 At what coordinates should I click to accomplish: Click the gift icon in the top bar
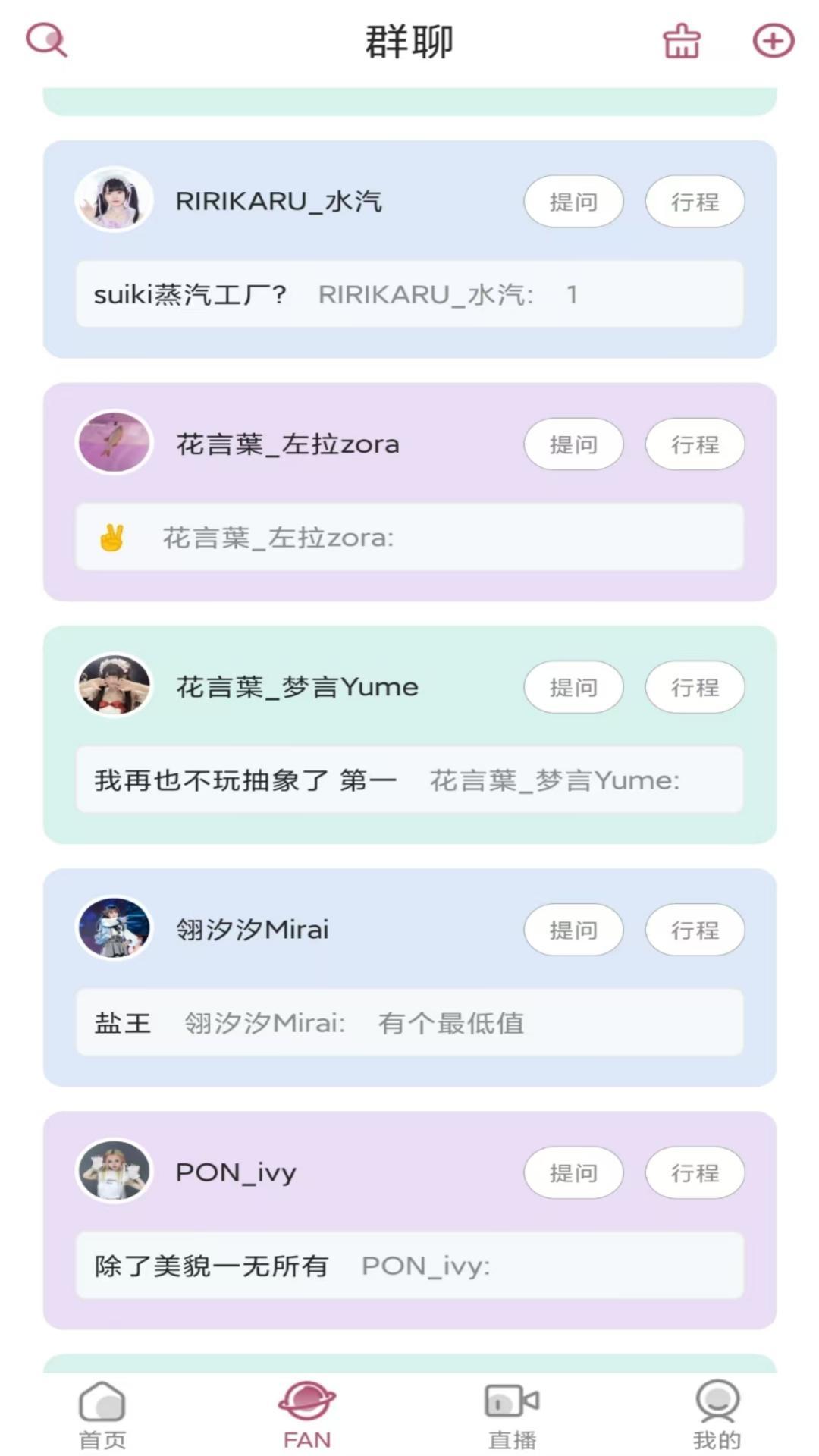pyautogui.click(x=681, y=42)
